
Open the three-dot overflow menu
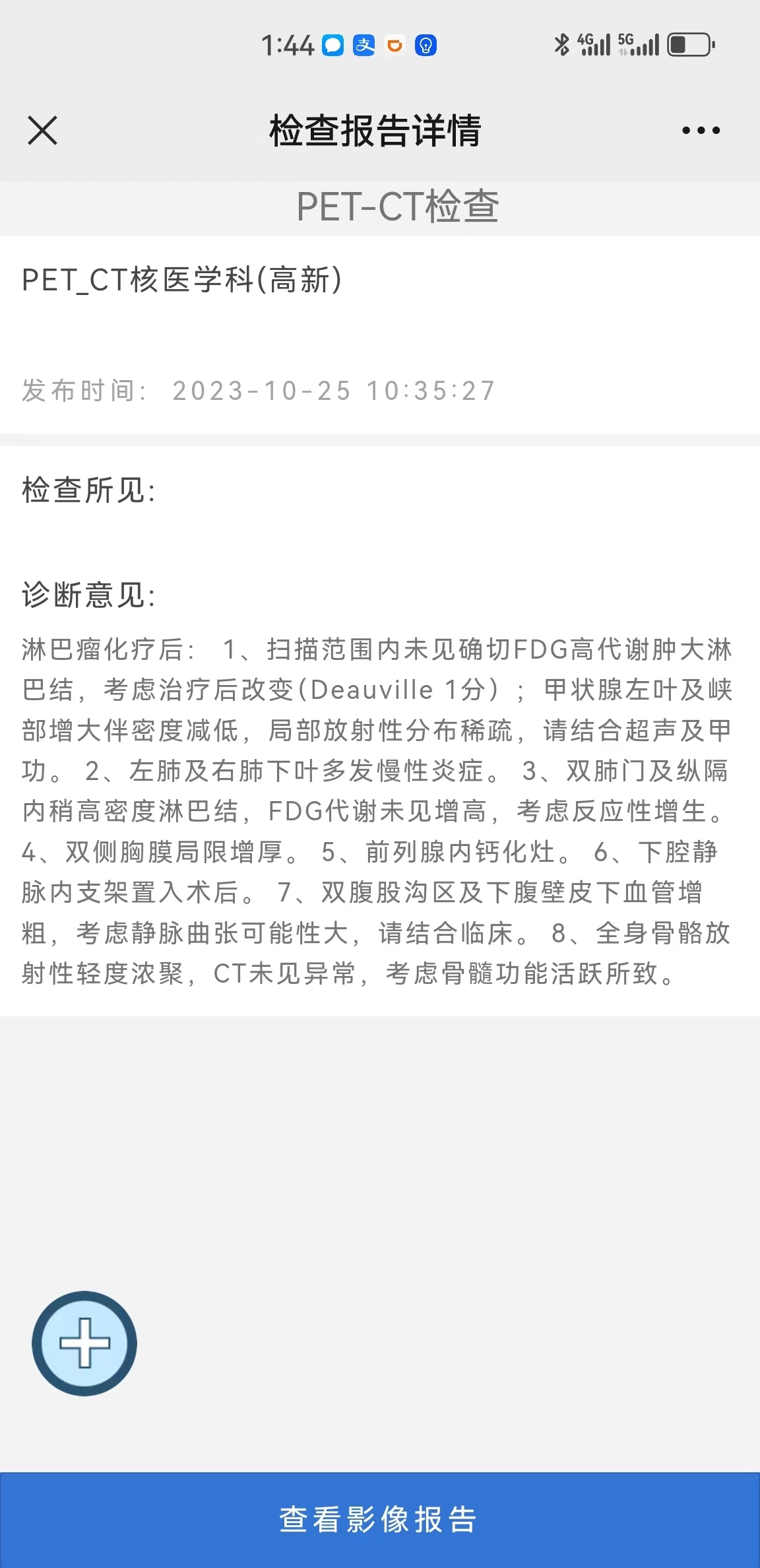click(701, 130)
